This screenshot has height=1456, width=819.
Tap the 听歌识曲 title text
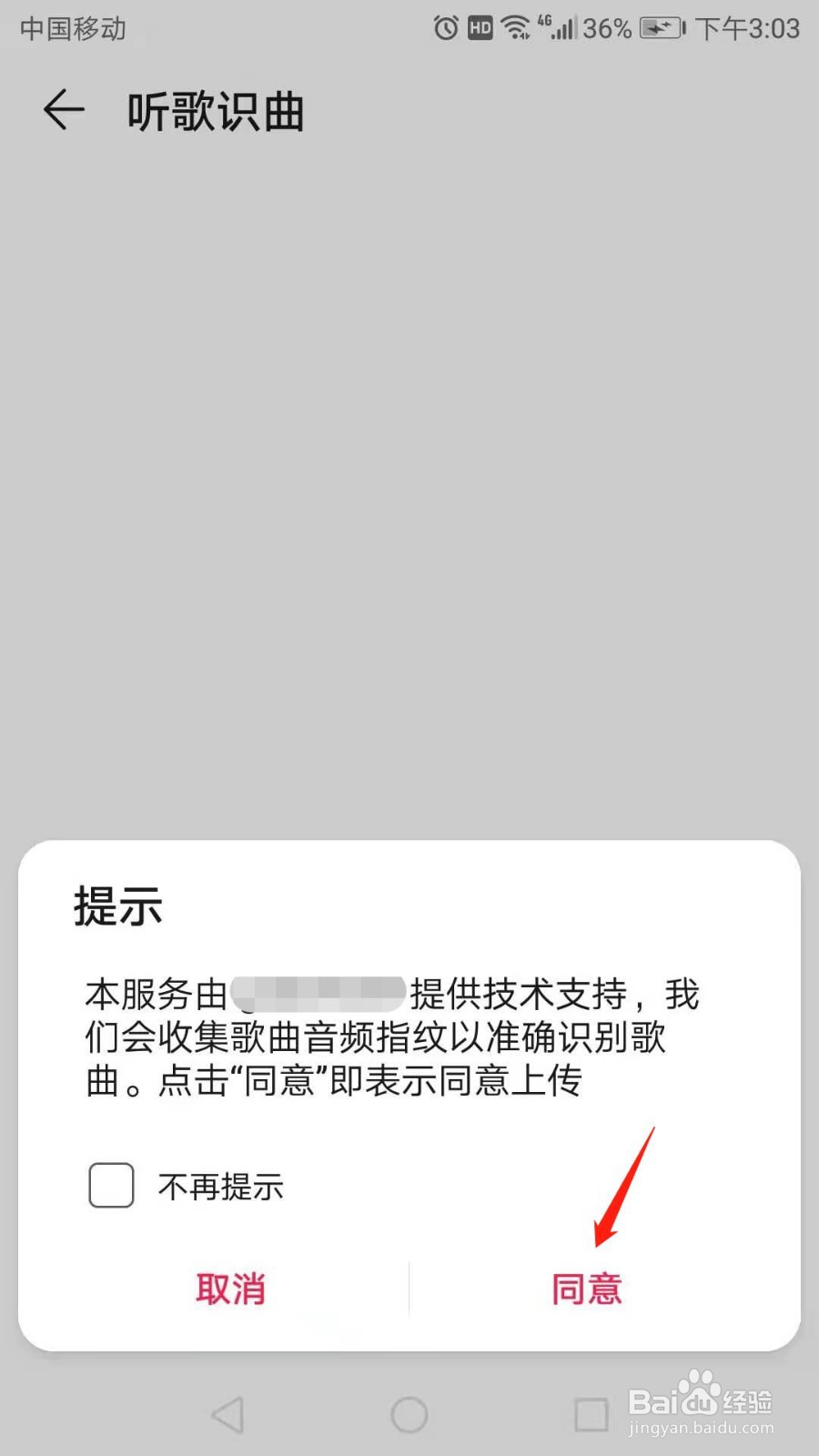pos(214,111)
